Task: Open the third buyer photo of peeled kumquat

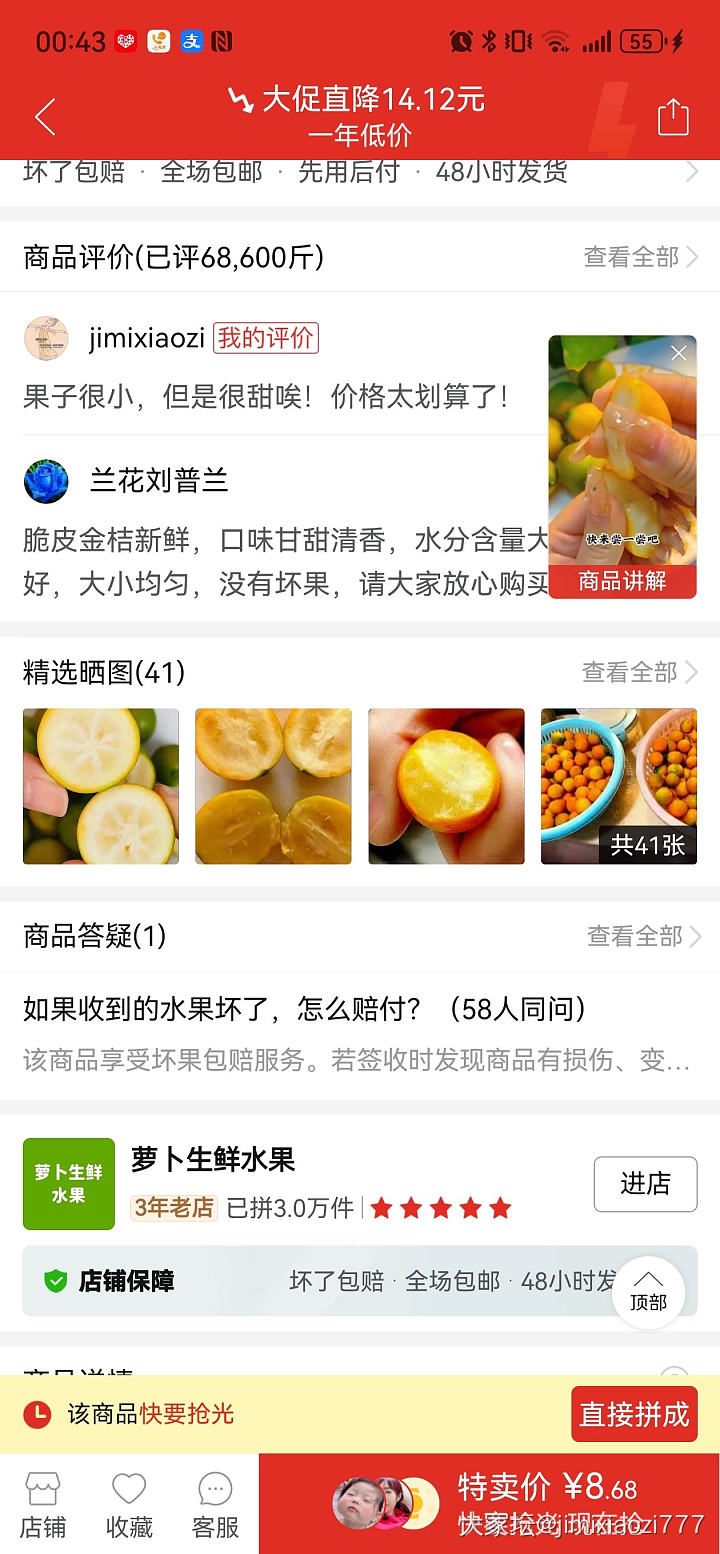Action: point(446,786)
